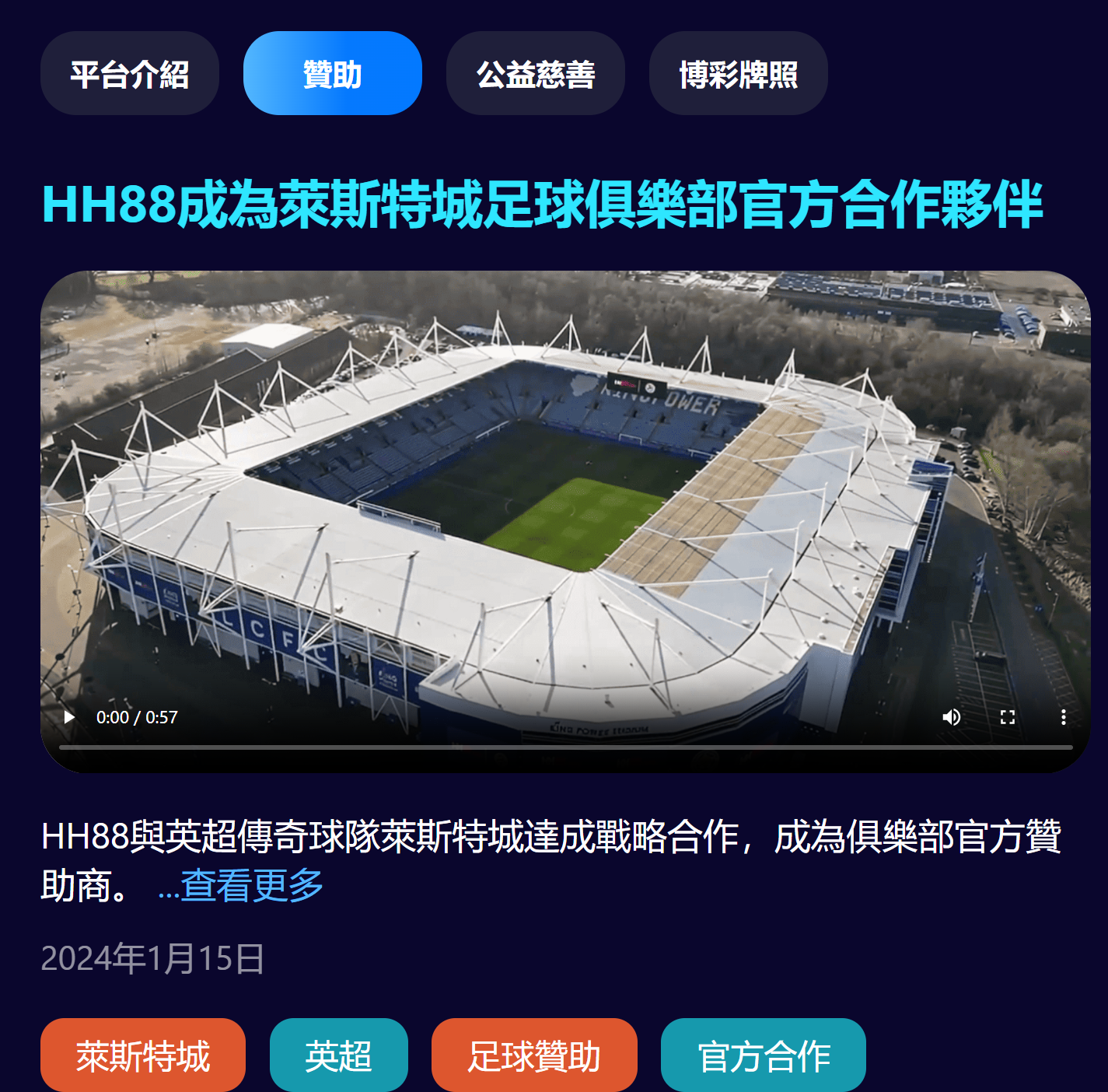
Task: Select the 英超 tag
Action: point(338,1055)
